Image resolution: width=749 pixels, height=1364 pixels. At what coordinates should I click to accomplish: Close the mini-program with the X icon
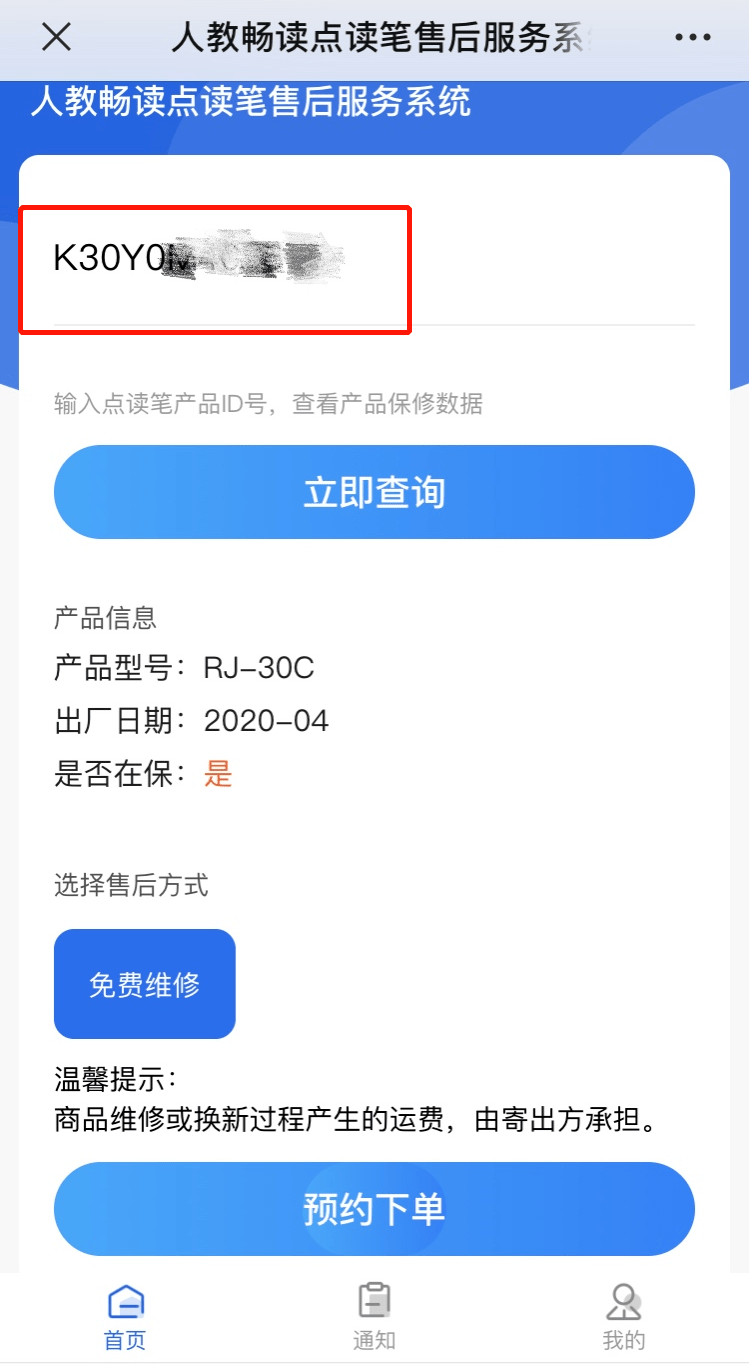55,37
